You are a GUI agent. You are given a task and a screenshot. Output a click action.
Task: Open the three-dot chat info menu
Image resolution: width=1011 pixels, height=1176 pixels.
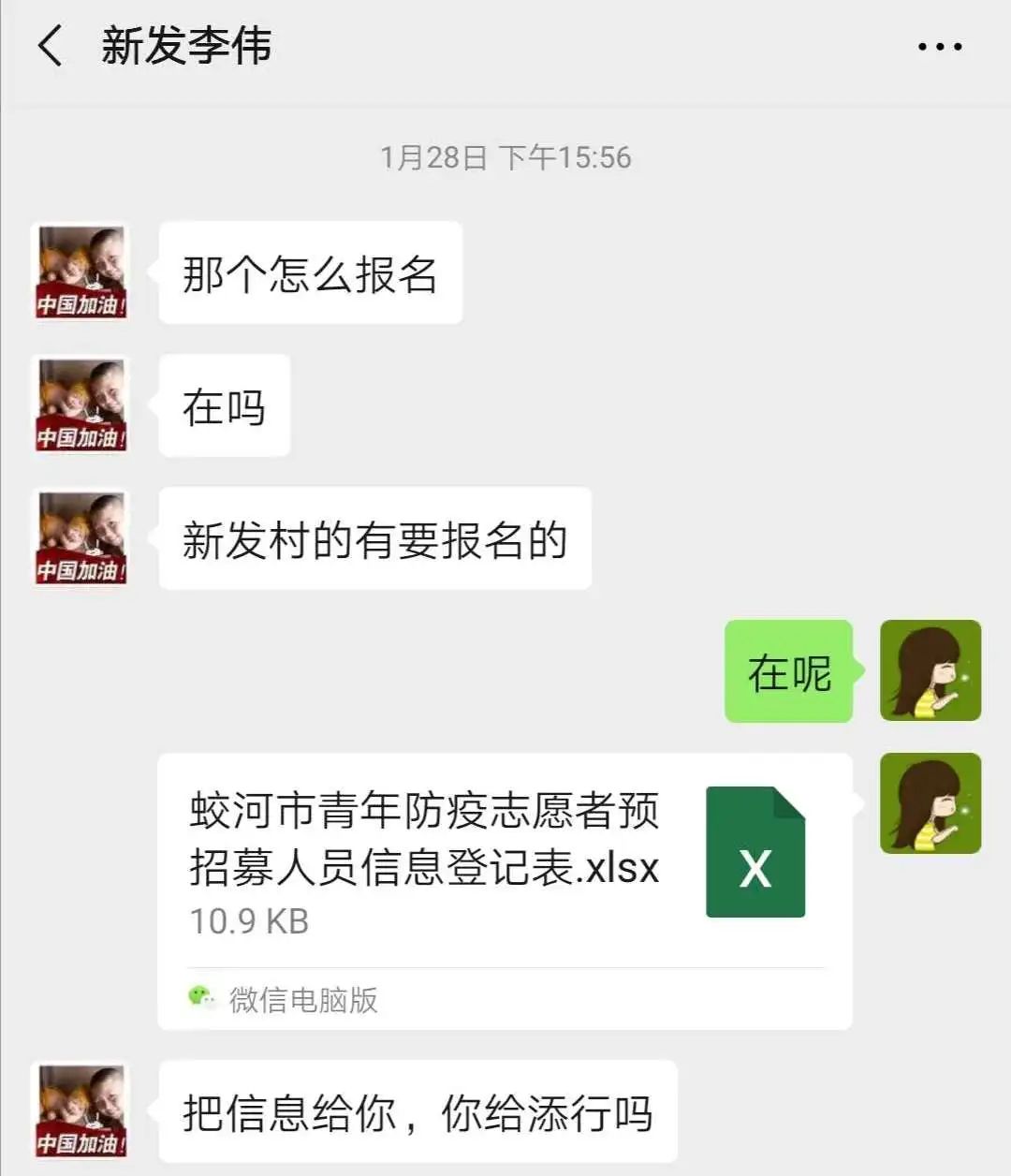pos(939,47)
